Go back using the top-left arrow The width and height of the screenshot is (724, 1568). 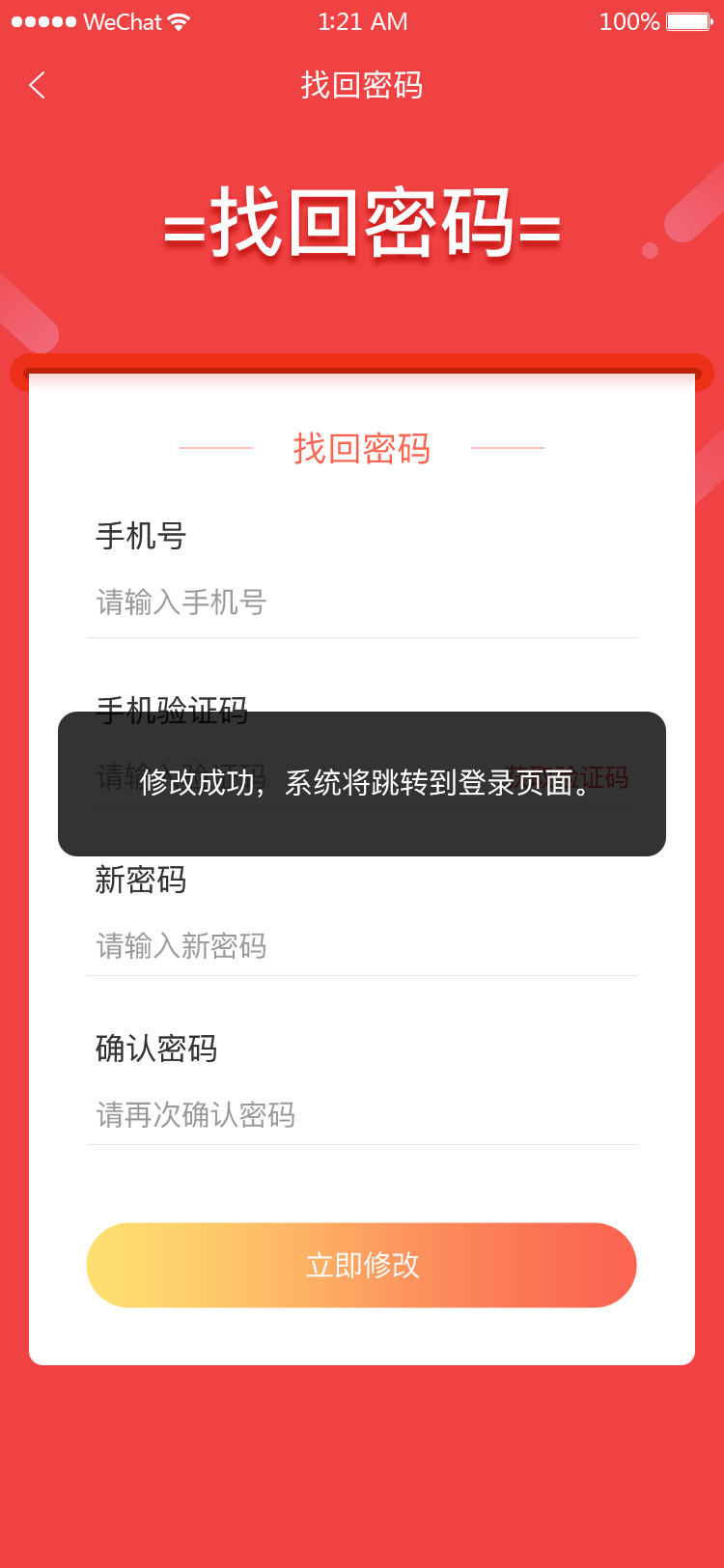coord(37,85)
